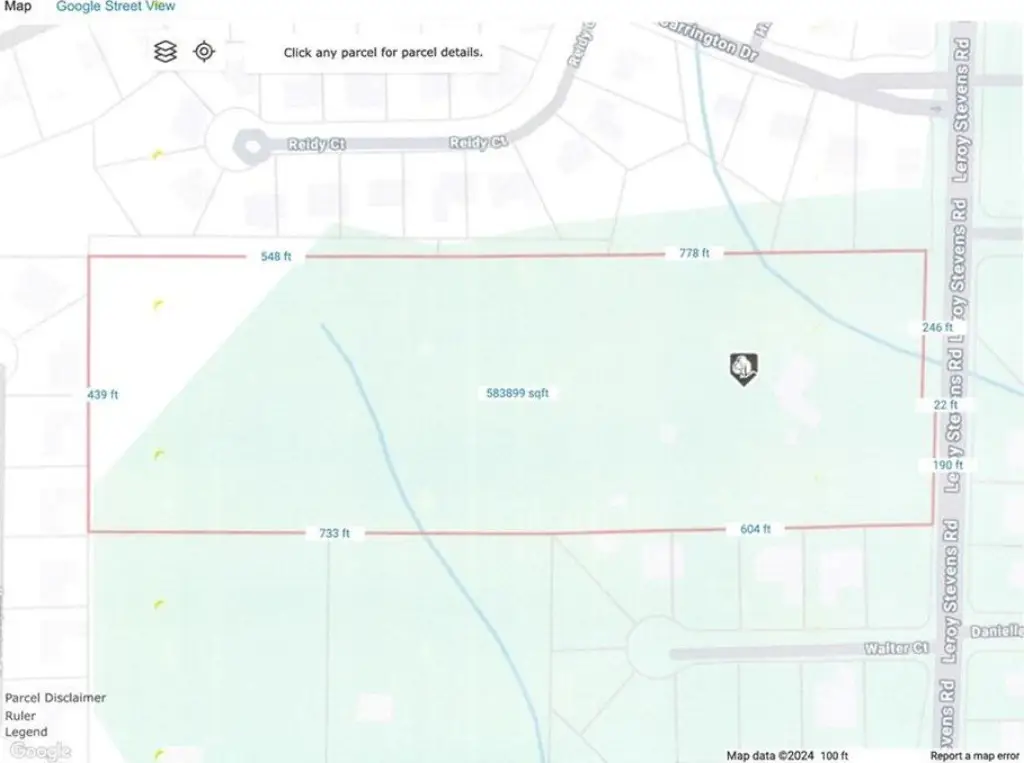
Task: Tap the property marker pin on parcel
Action: [743, 368]
